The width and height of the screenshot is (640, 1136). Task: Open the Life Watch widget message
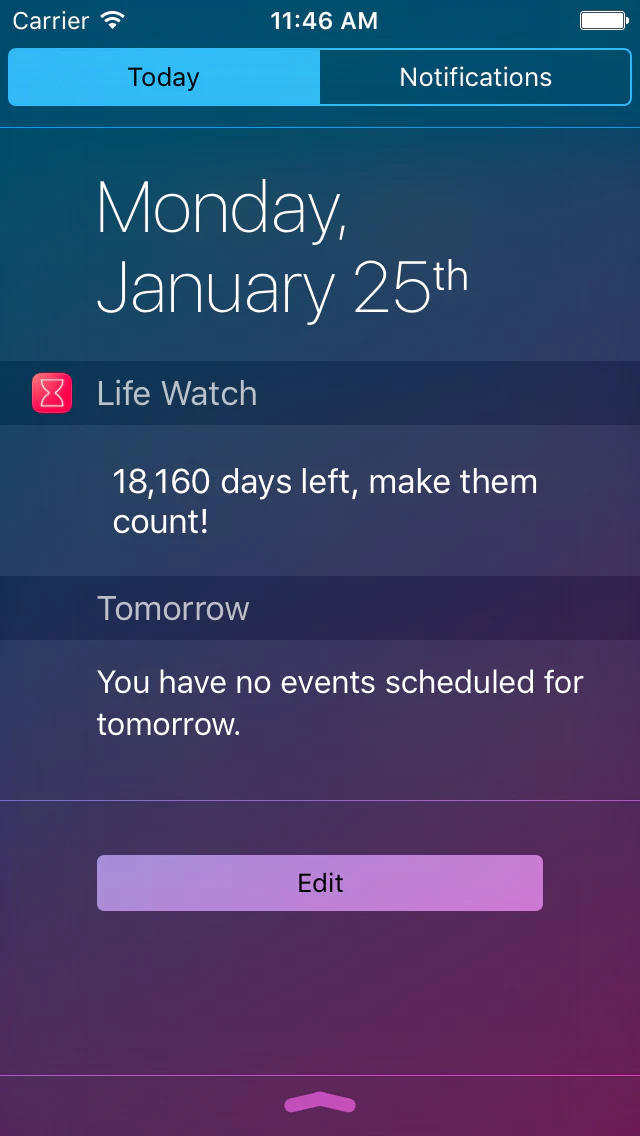point(325,501)
